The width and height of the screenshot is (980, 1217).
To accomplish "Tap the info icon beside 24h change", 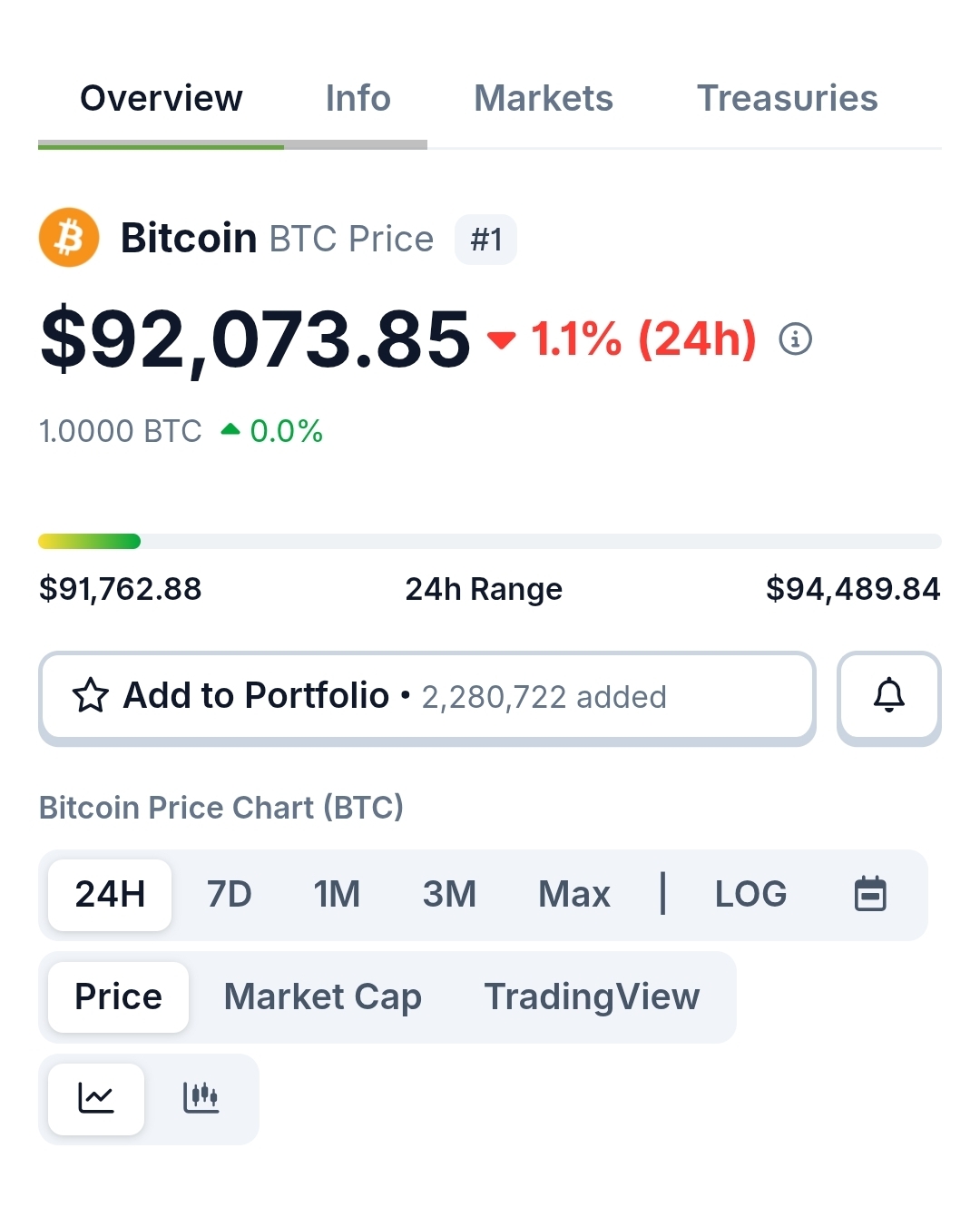I will click(795, 339).
